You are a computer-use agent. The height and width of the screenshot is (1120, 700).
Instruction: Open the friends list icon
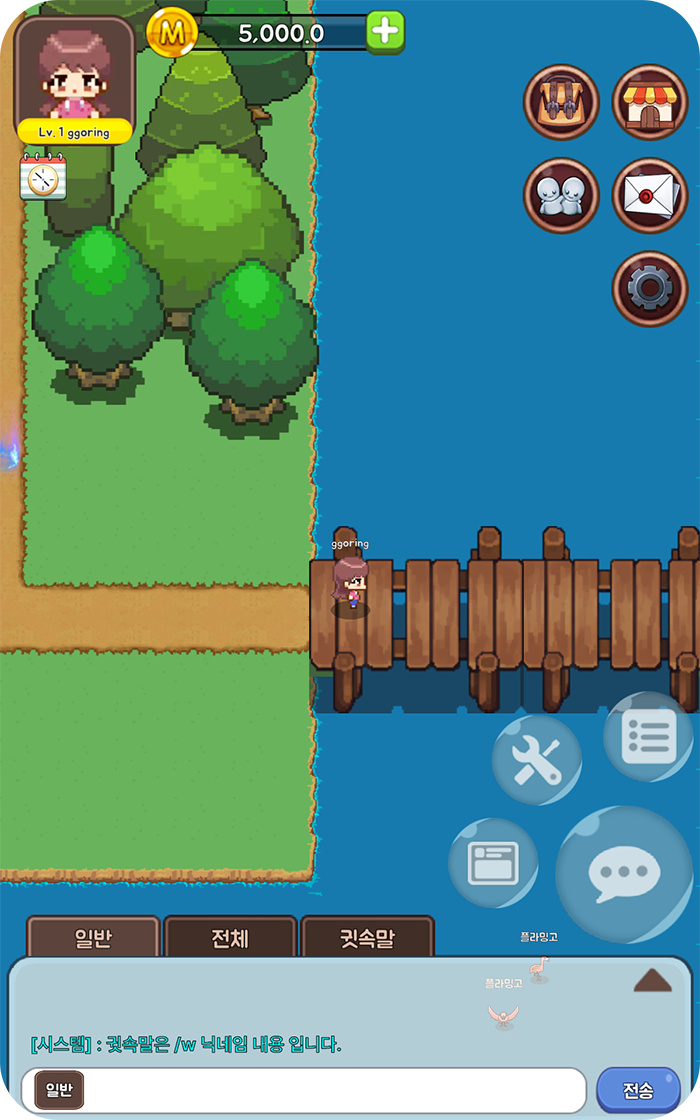561,195
